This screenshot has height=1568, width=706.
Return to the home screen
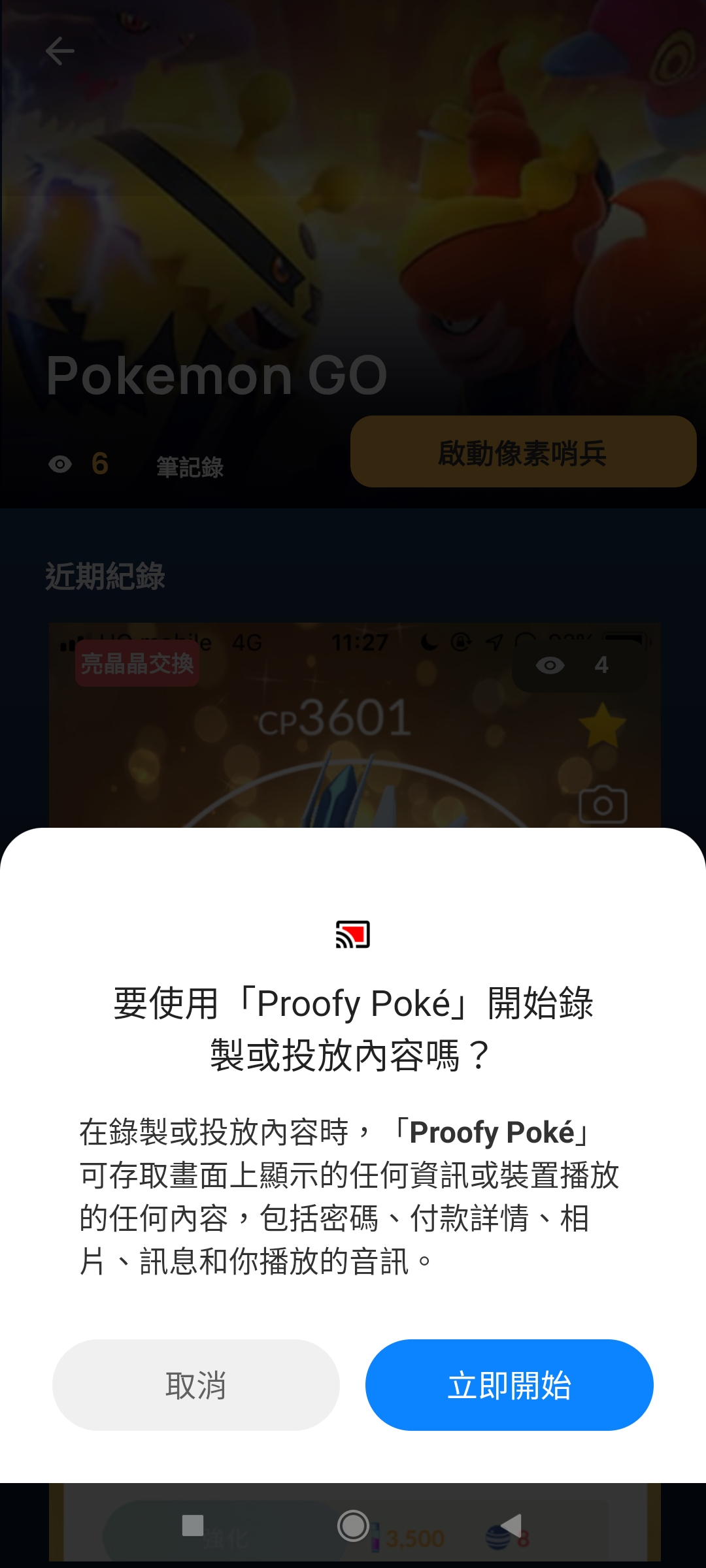[353, 1526]
